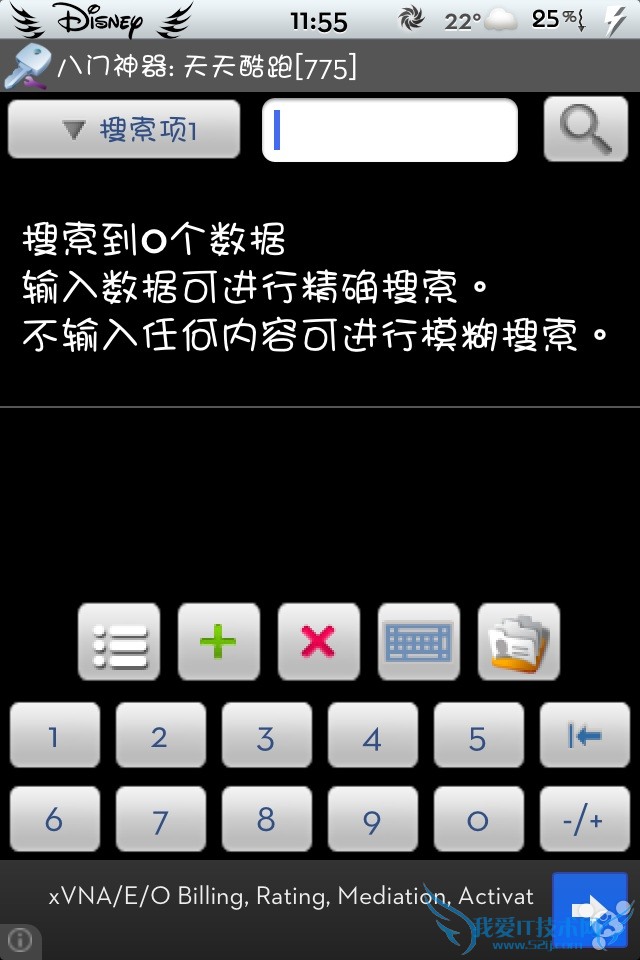Enter digit 9 on the keypad
640x960 pixels.
pos(372,822)
